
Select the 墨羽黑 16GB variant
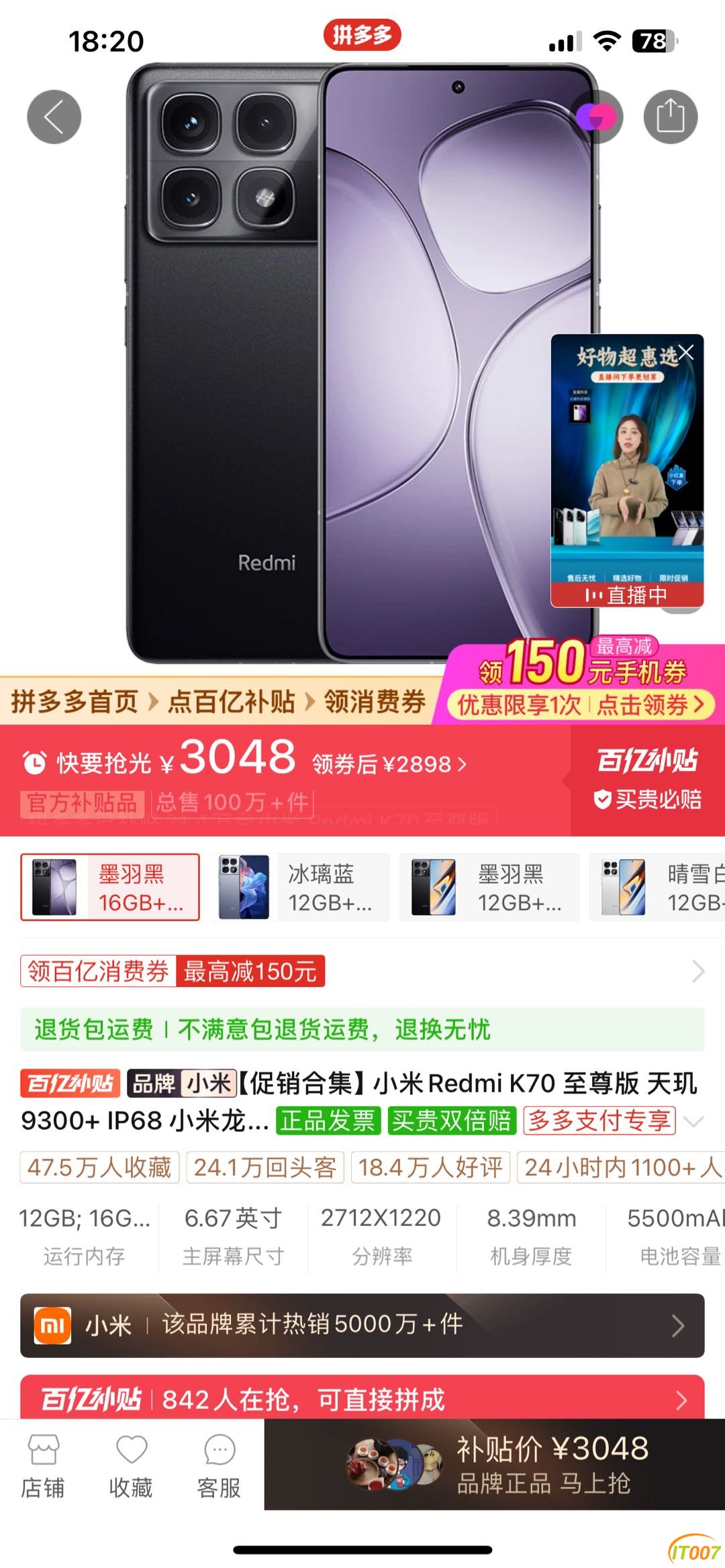click(x=110, y=888)
